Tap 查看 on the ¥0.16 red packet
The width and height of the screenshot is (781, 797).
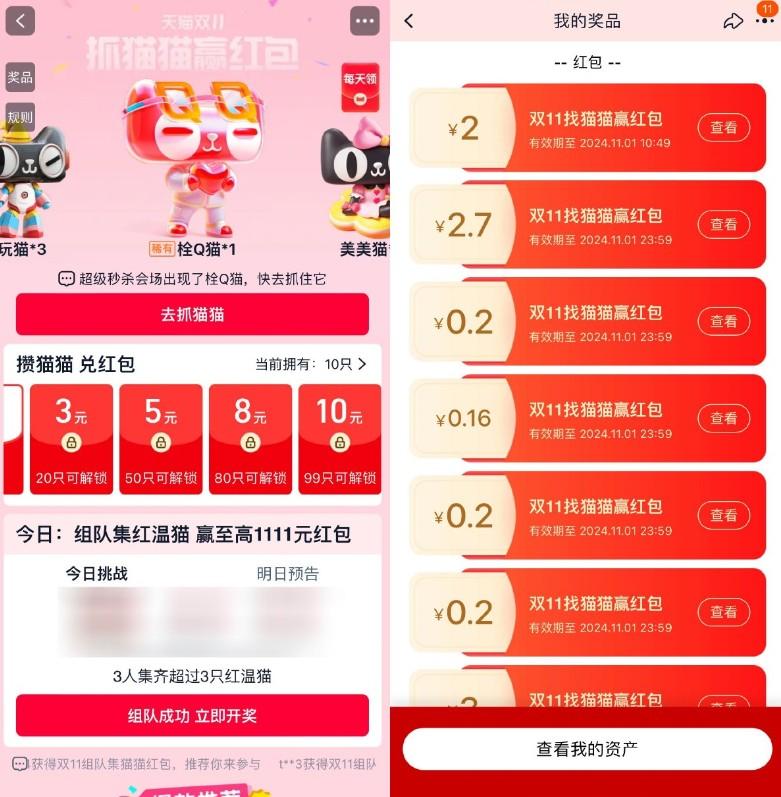(x=723, y=418)
